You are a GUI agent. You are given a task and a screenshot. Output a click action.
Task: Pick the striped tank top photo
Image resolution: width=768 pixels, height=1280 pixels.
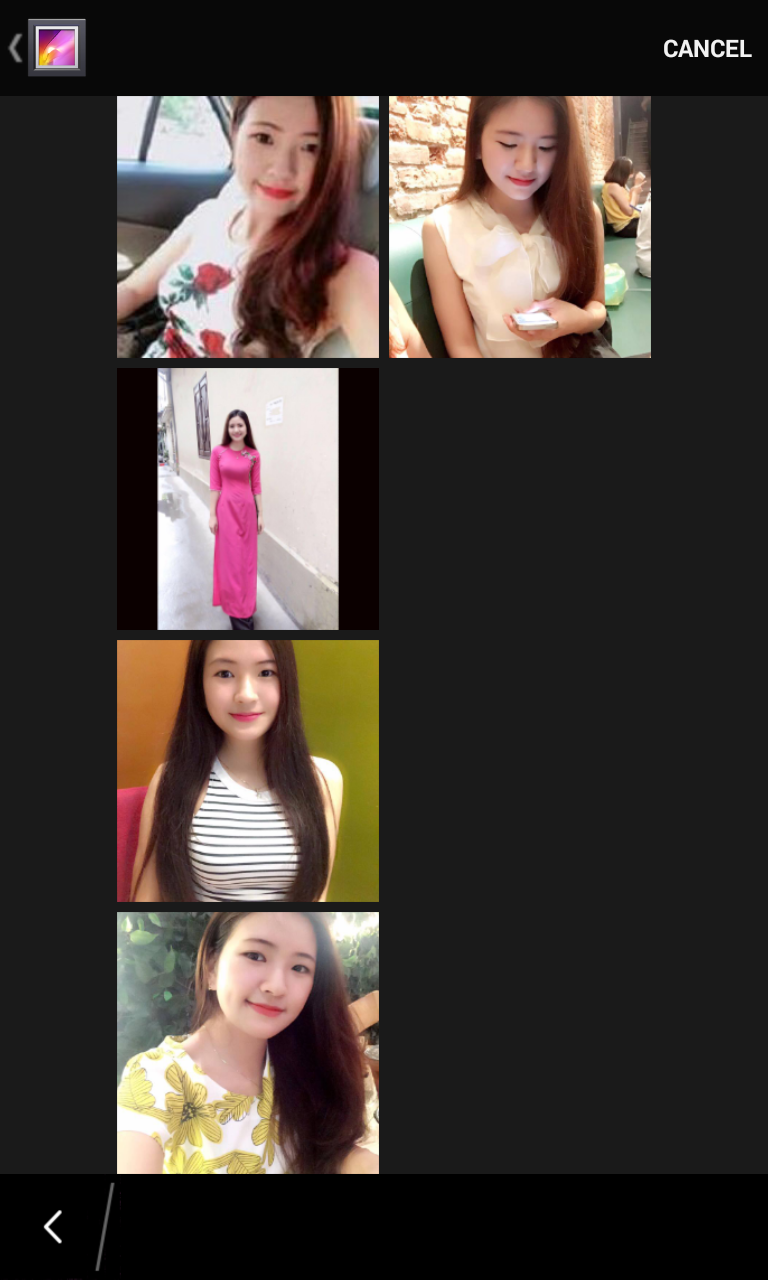click(x=248, y=771)
